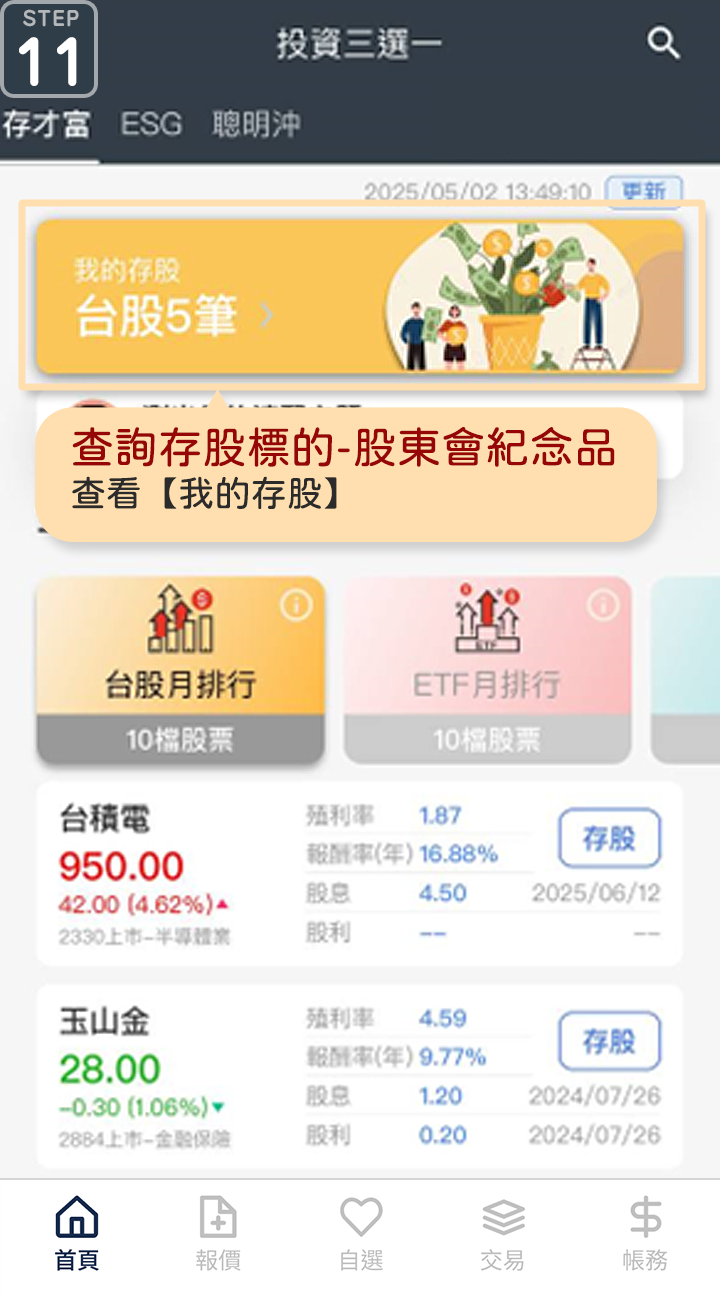Open the 自選 watchlist tab

pyautogui.click(x=361, y=1235)
